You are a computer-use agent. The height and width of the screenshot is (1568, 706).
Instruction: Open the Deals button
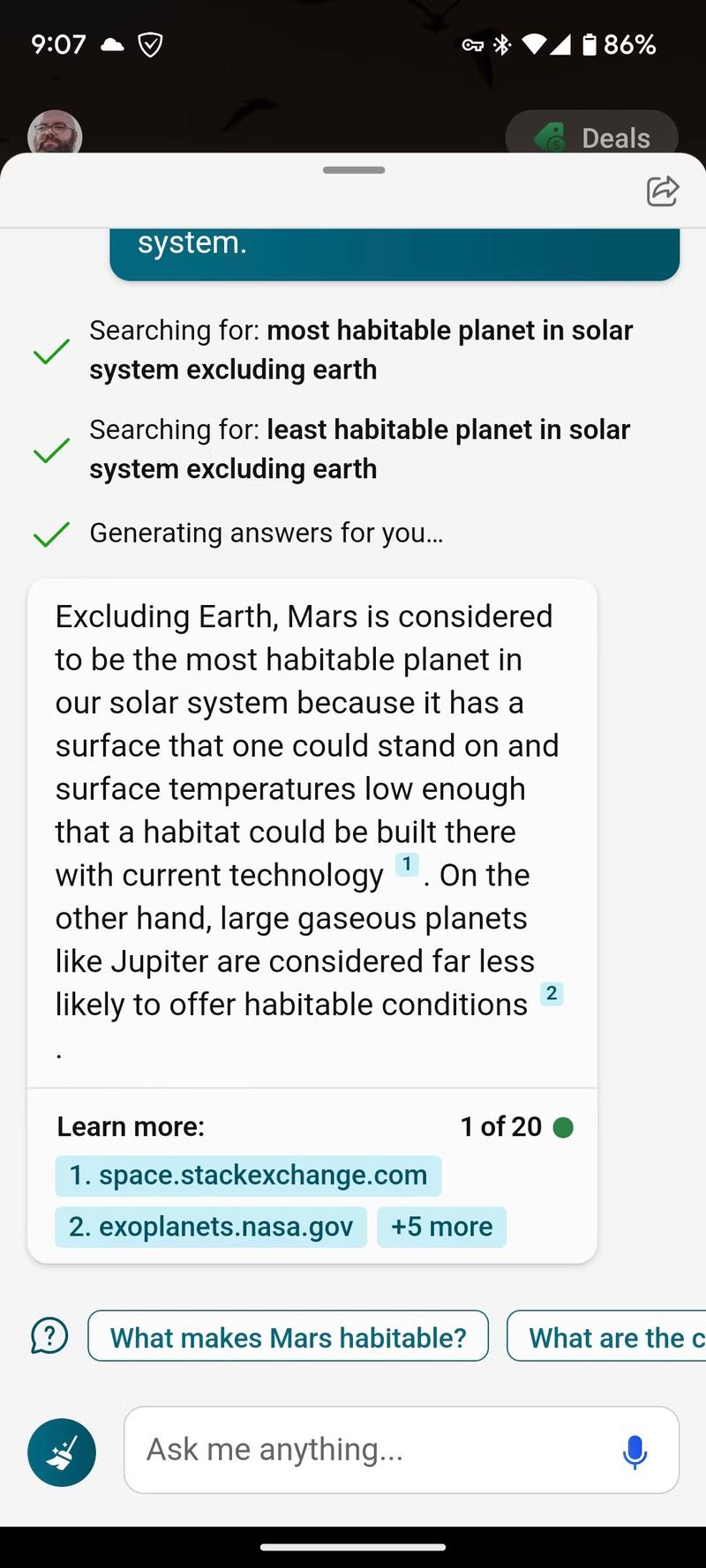point(591,136)
